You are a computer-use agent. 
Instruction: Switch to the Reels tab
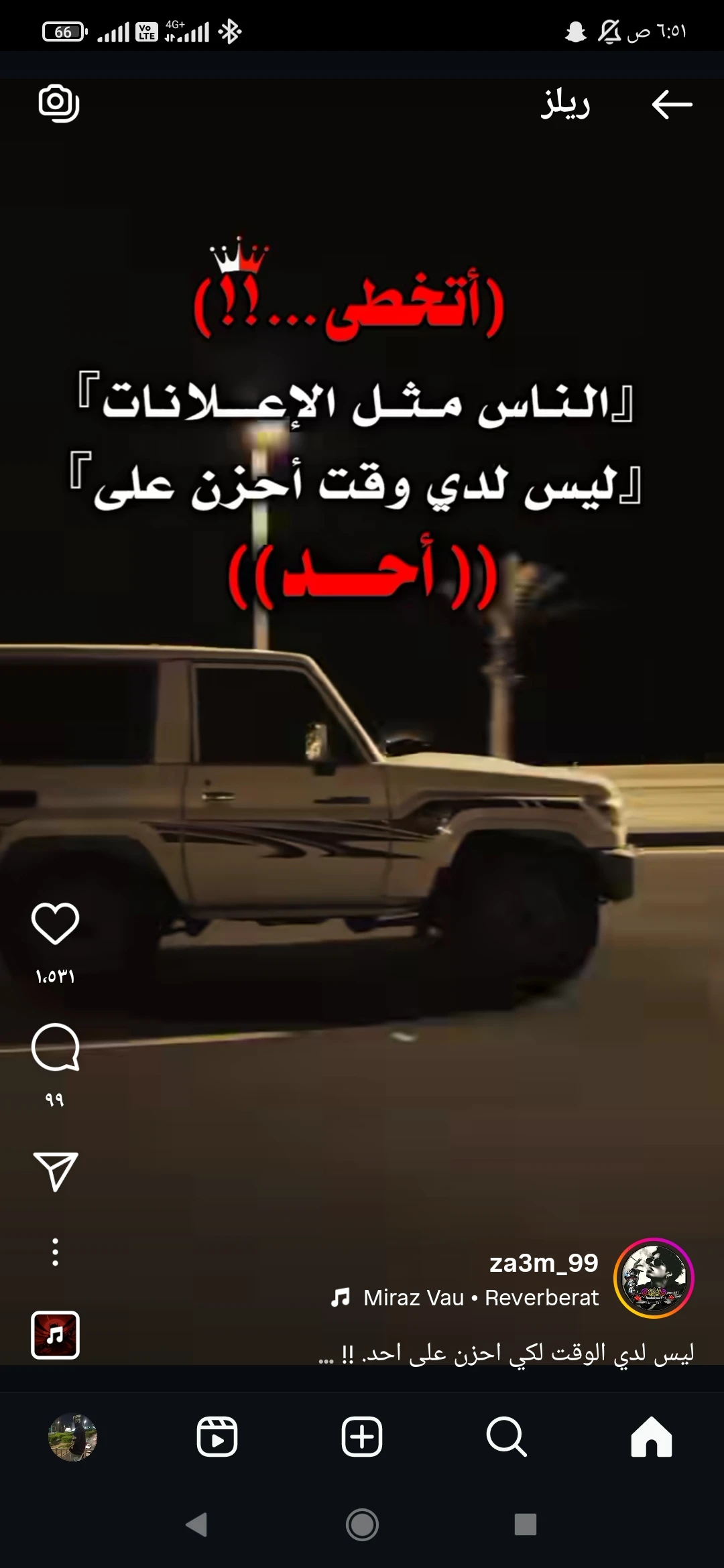coord(217,1437)
